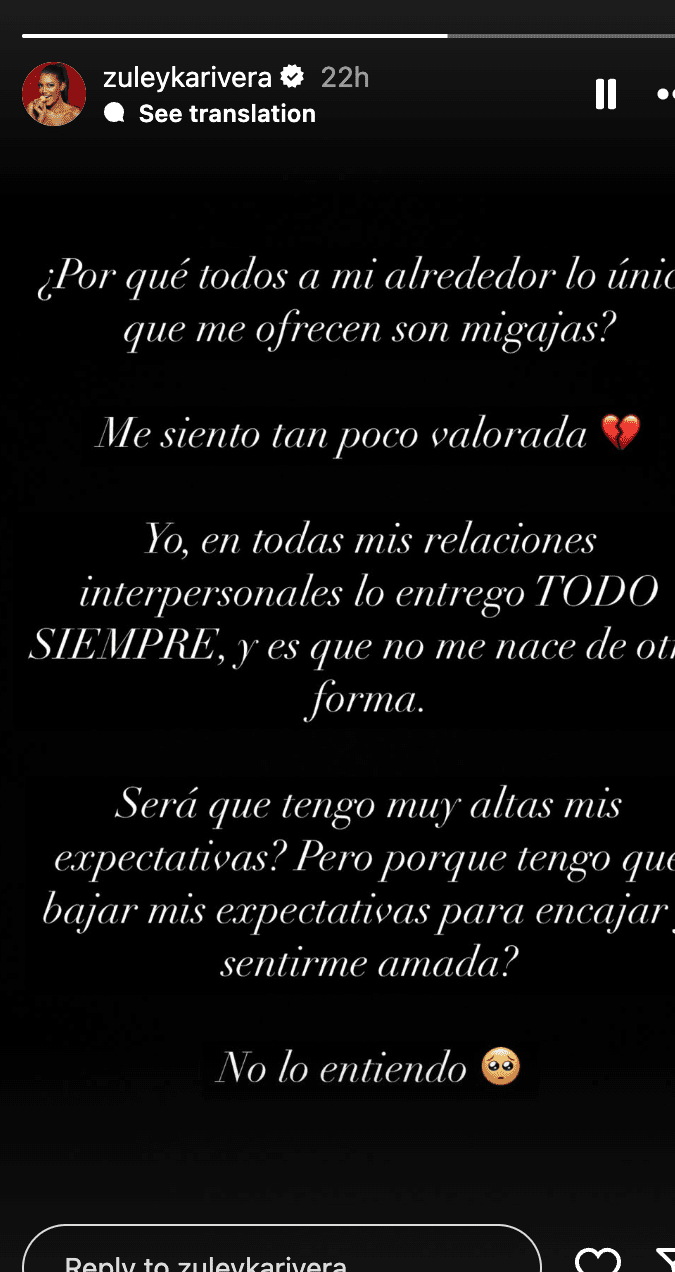
Task: Pause the story playback
Action: click(605, 94)
